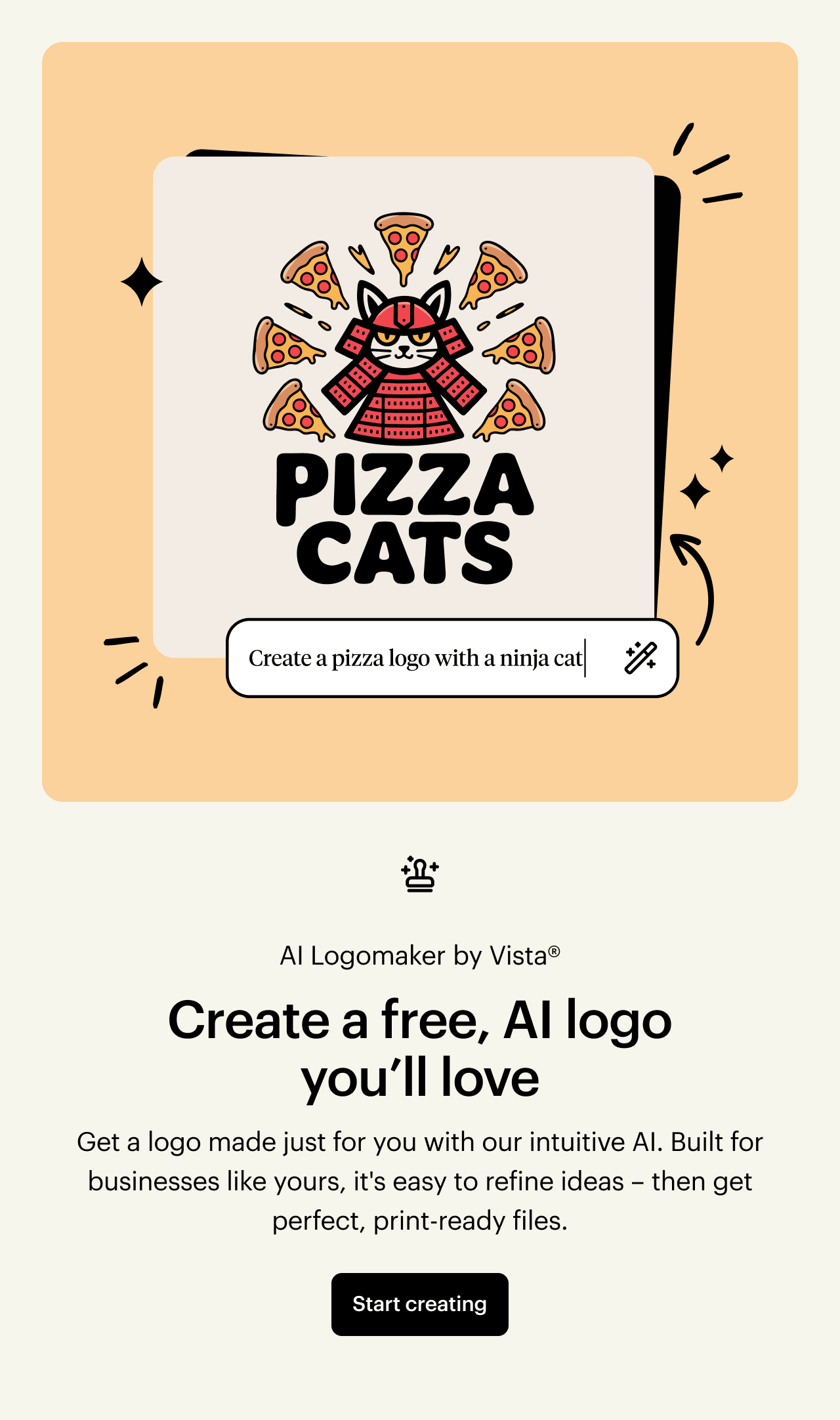The image size is (840, 1420).
Task: Tap the Start creating button
Action: (419, 1304)
